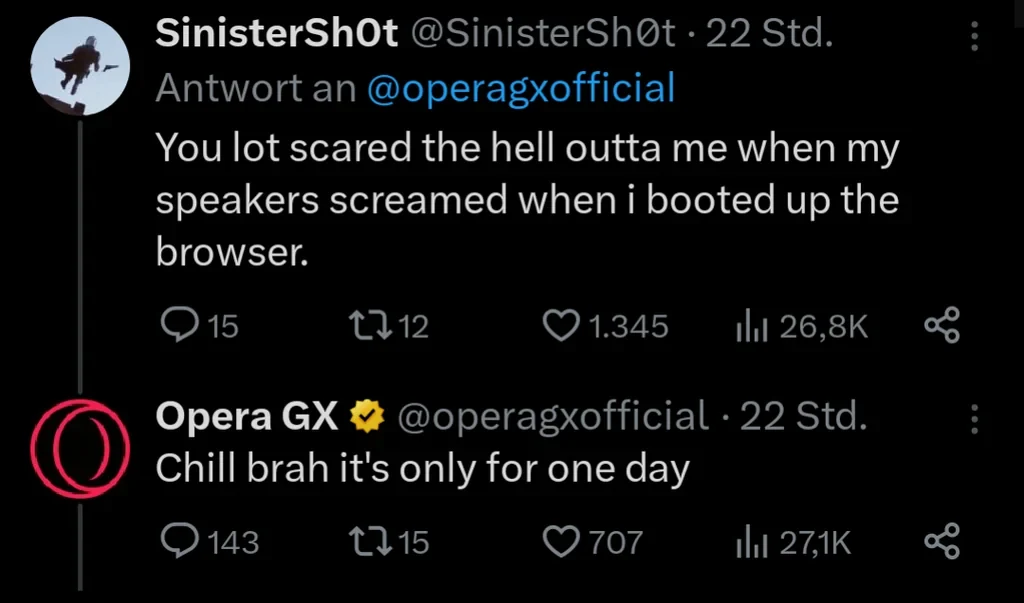The height and width of the screenshot is (603, 1024).
Task: Share SinisterSh0t's tweet
Action: pos(942,325)
